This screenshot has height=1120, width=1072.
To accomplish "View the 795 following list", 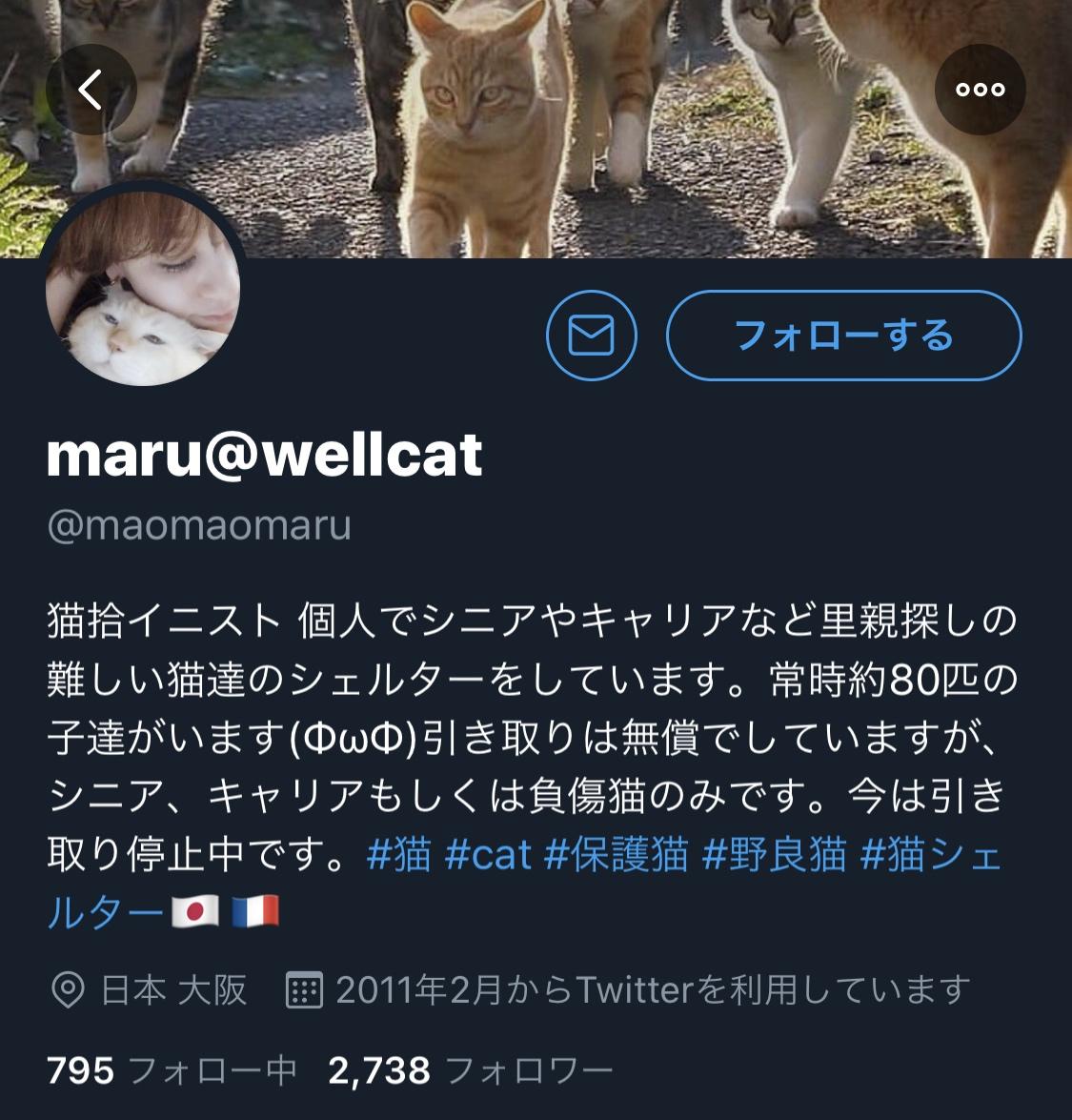I will coord(172,1071).
